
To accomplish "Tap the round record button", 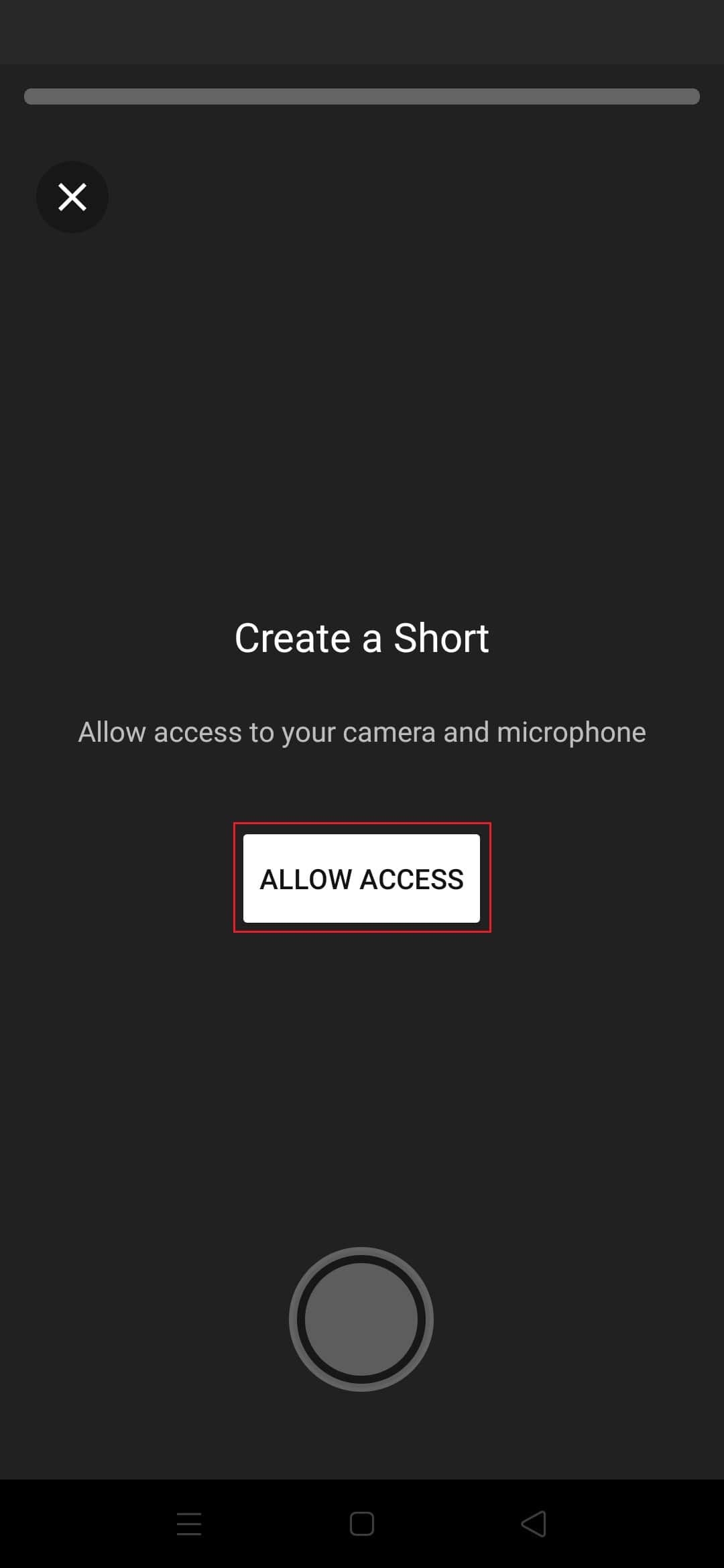I will click(361, 1319).
